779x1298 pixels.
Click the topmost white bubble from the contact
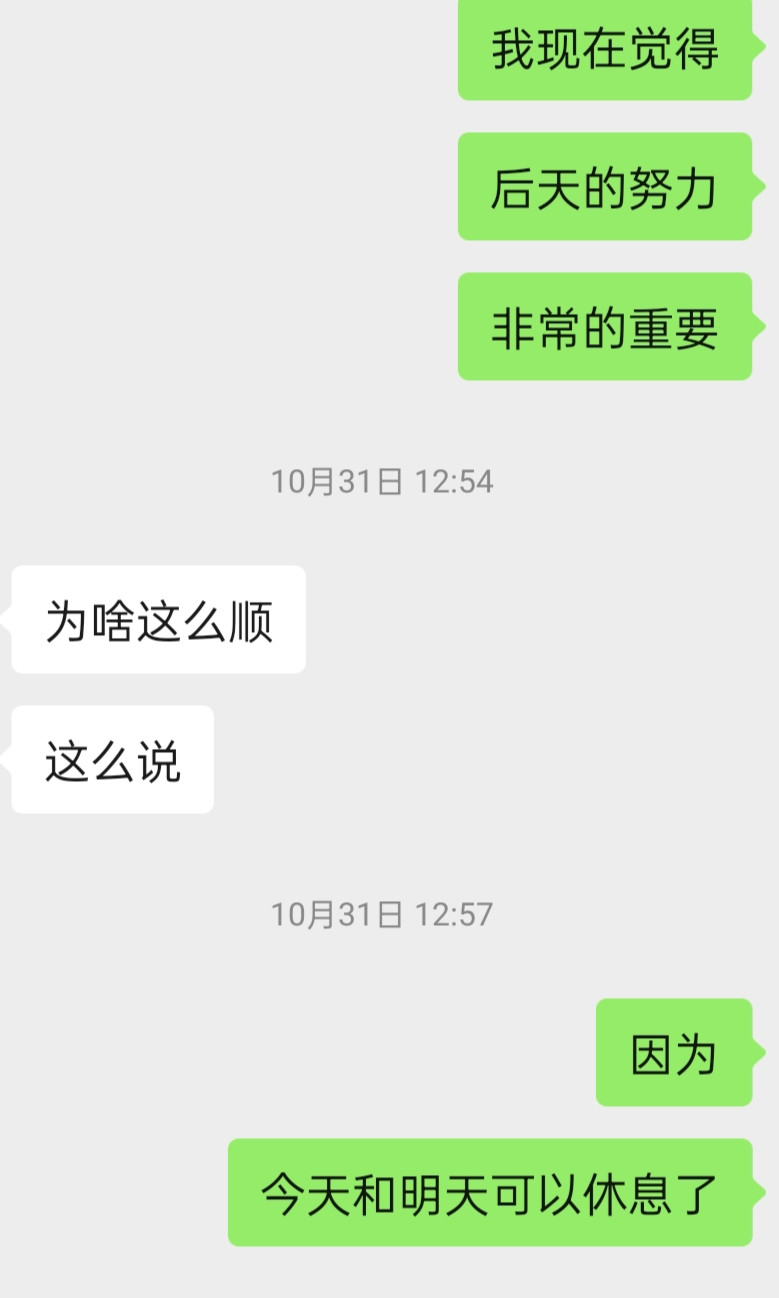pos(157,618)
